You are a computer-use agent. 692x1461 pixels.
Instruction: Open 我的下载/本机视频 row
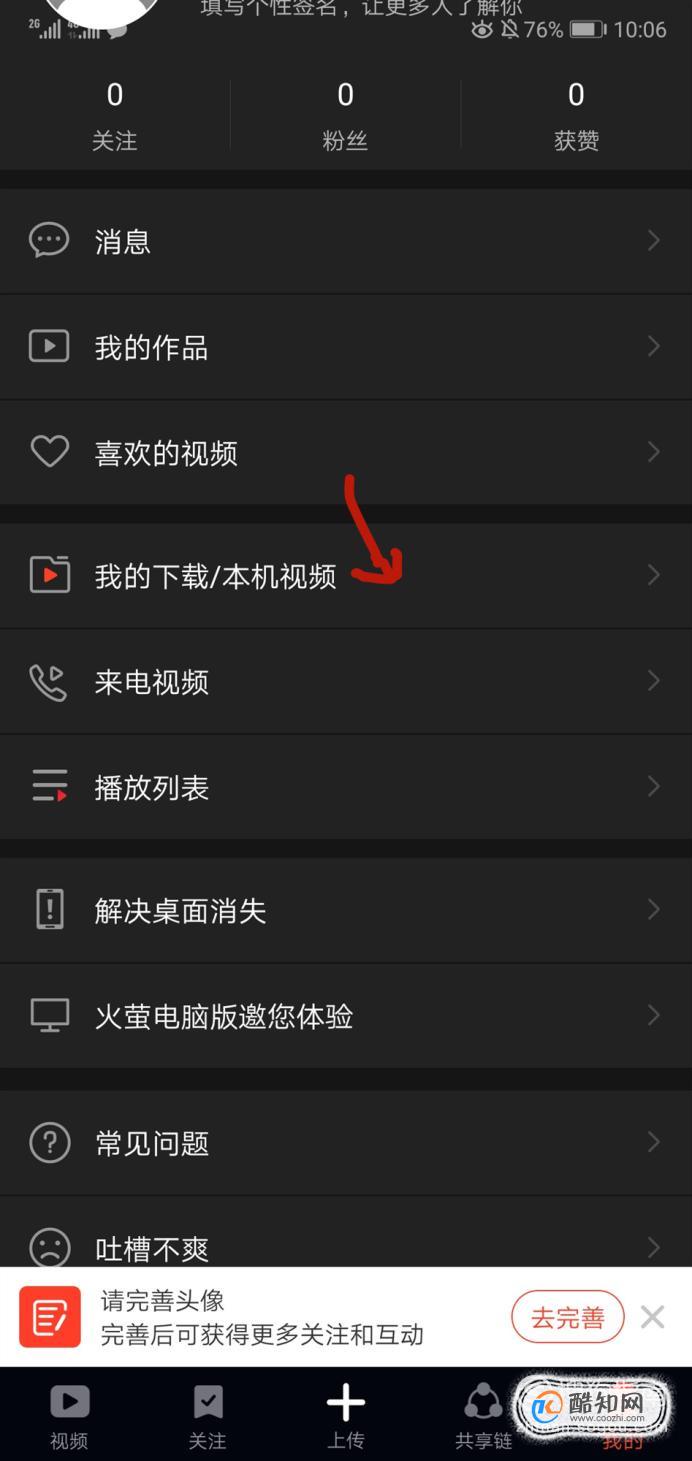pos(346,576)
